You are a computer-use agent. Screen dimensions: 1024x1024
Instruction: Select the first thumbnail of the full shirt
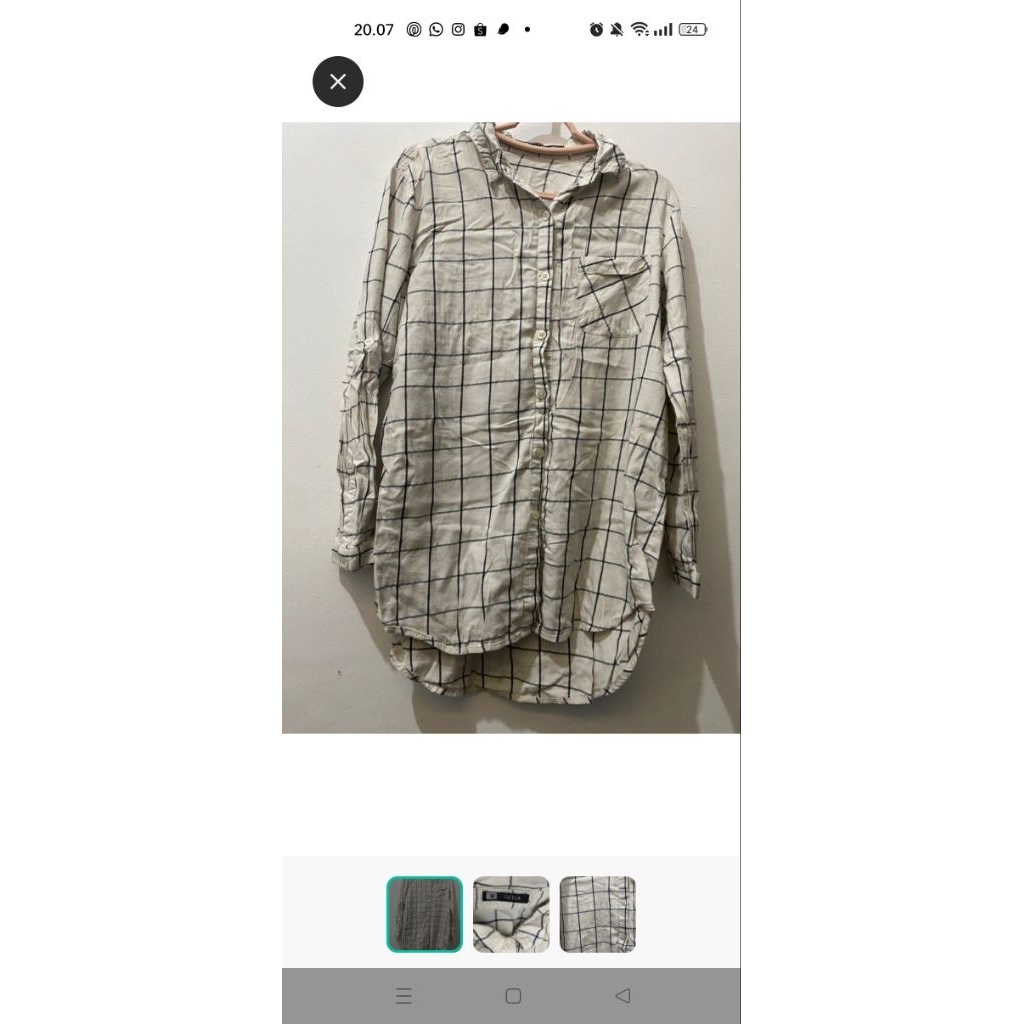(x=425, y=914)
